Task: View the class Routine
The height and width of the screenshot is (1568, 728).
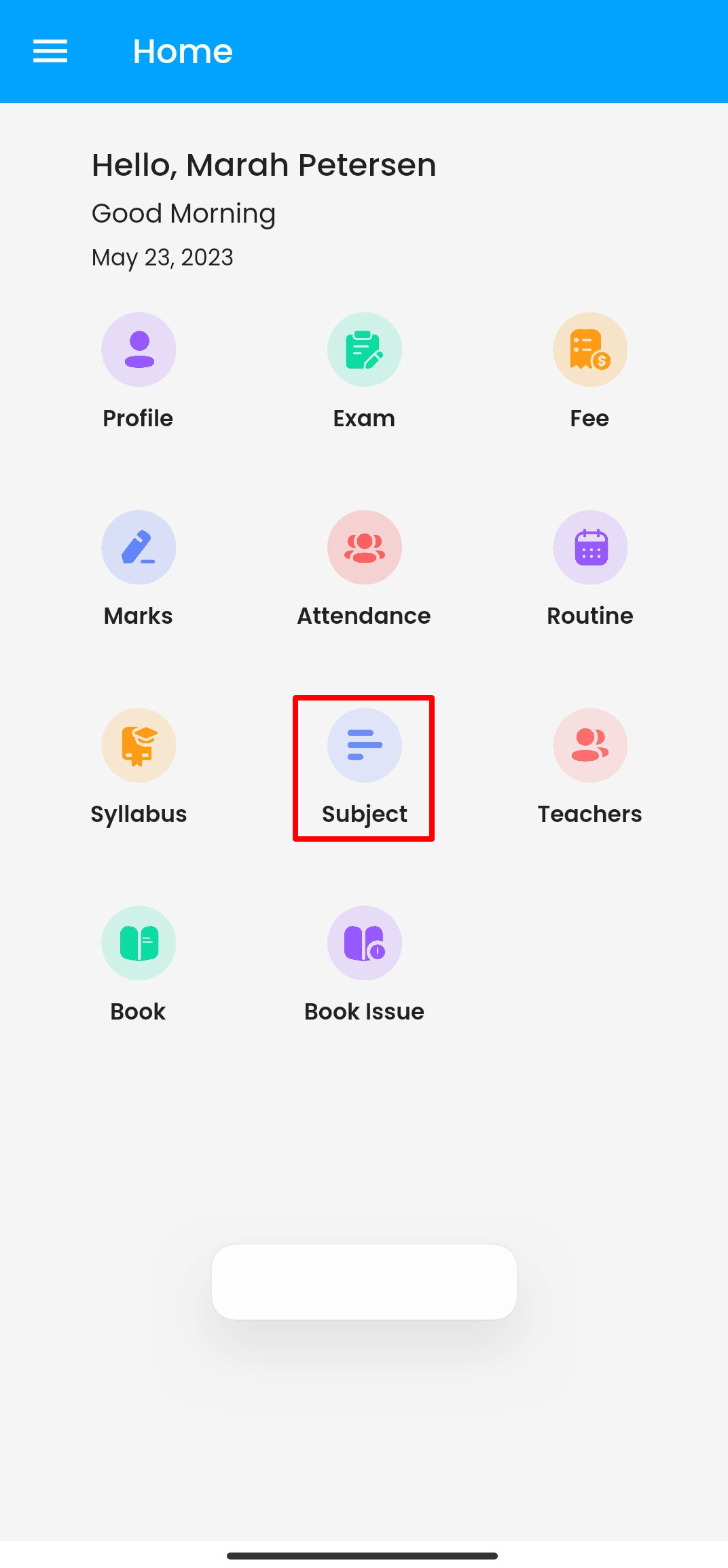Action: click(x=589, y=548)
